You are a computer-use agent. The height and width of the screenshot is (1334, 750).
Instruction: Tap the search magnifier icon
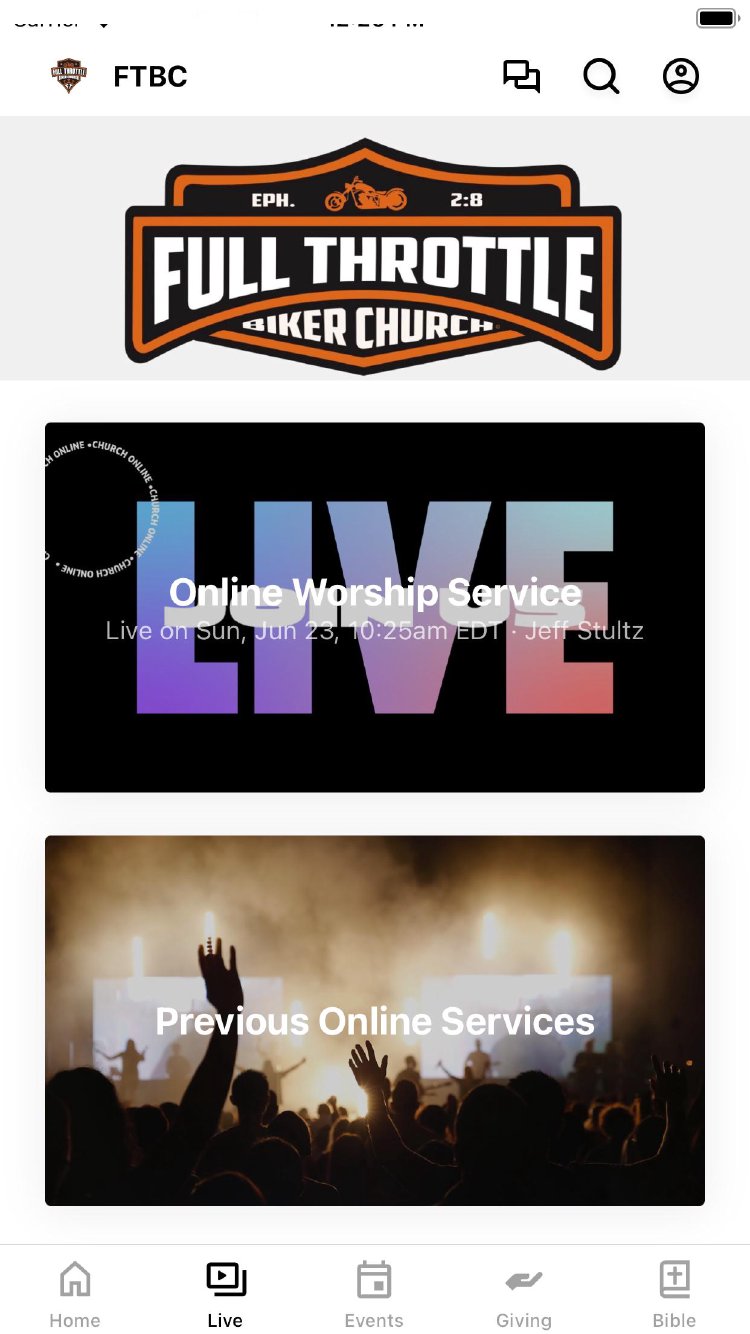[601, 77]
